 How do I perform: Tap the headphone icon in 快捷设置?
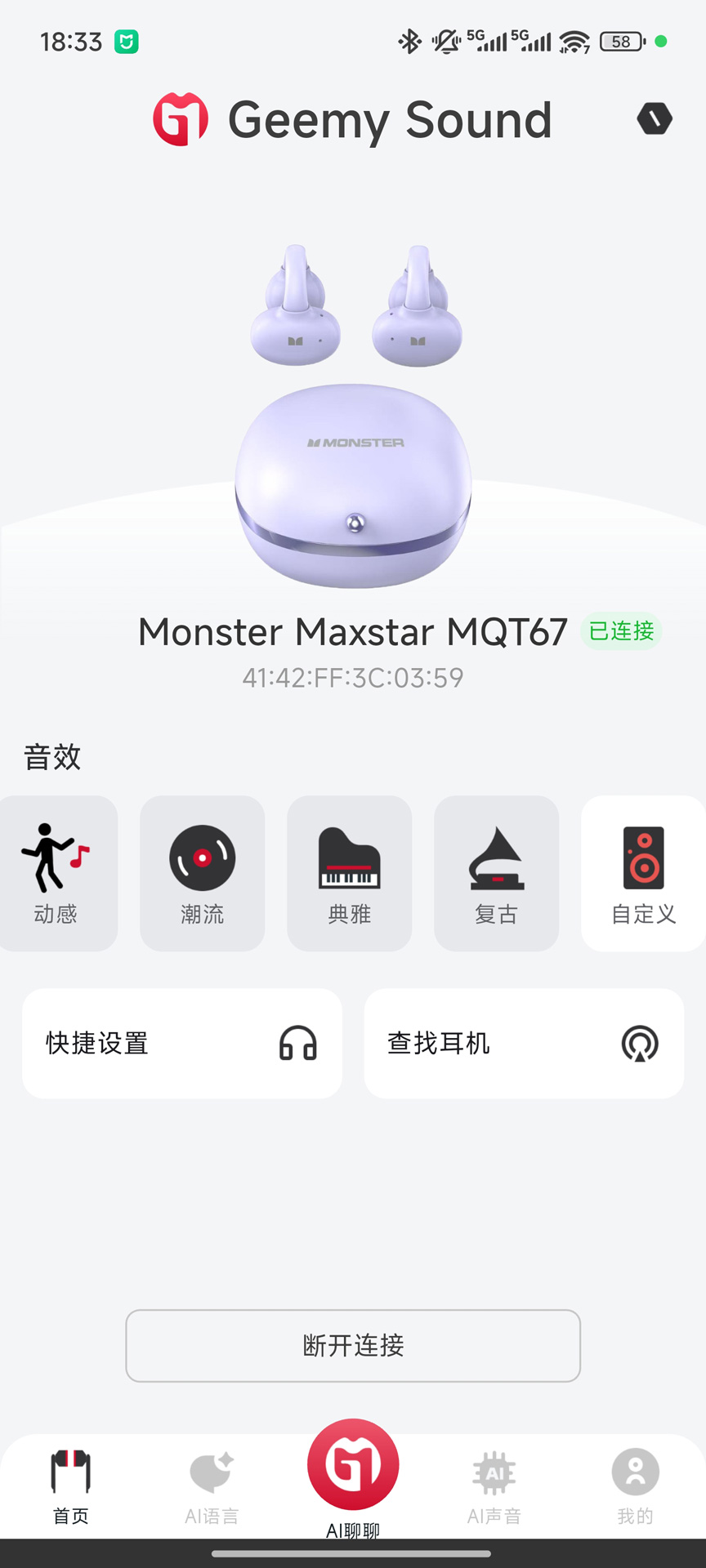(x=300, y=1044)
